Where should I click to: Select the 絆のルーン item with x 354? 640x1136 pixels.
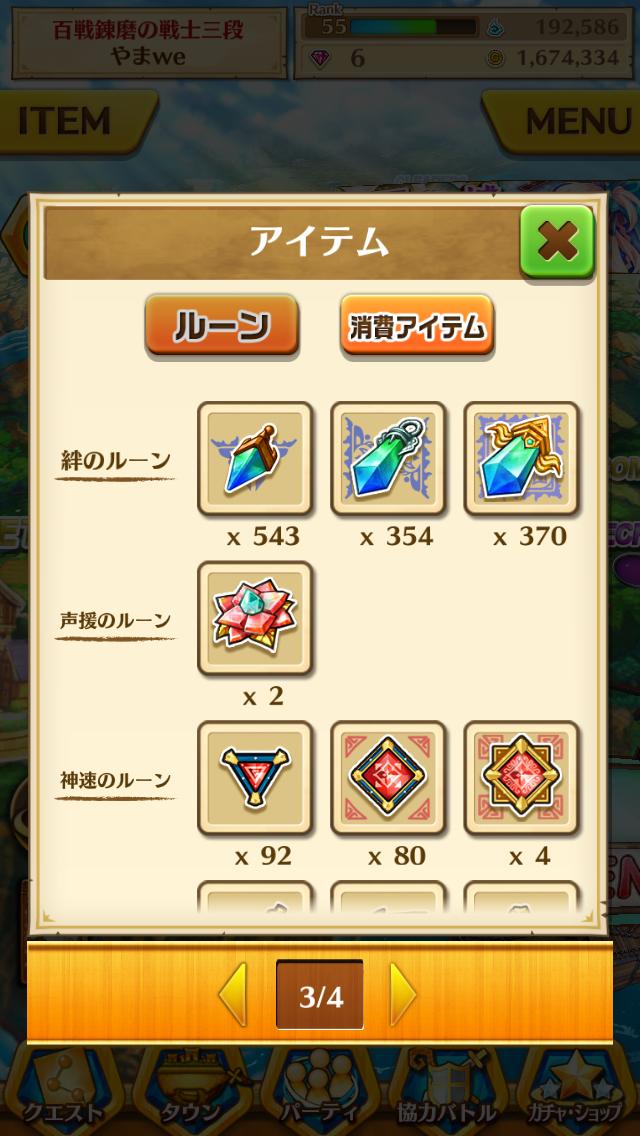coord(388,459)
